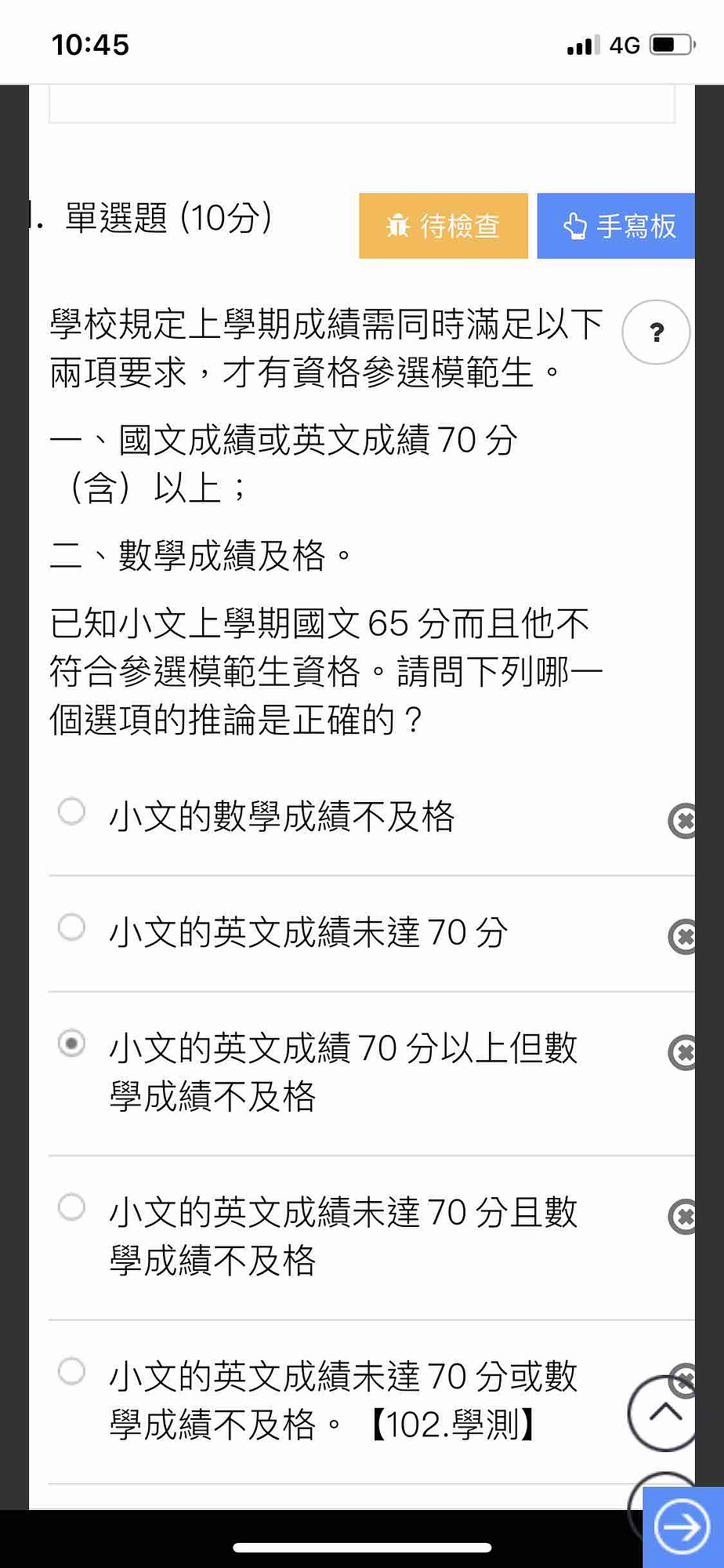Jump back to top with up arrow

(663, 1413)
